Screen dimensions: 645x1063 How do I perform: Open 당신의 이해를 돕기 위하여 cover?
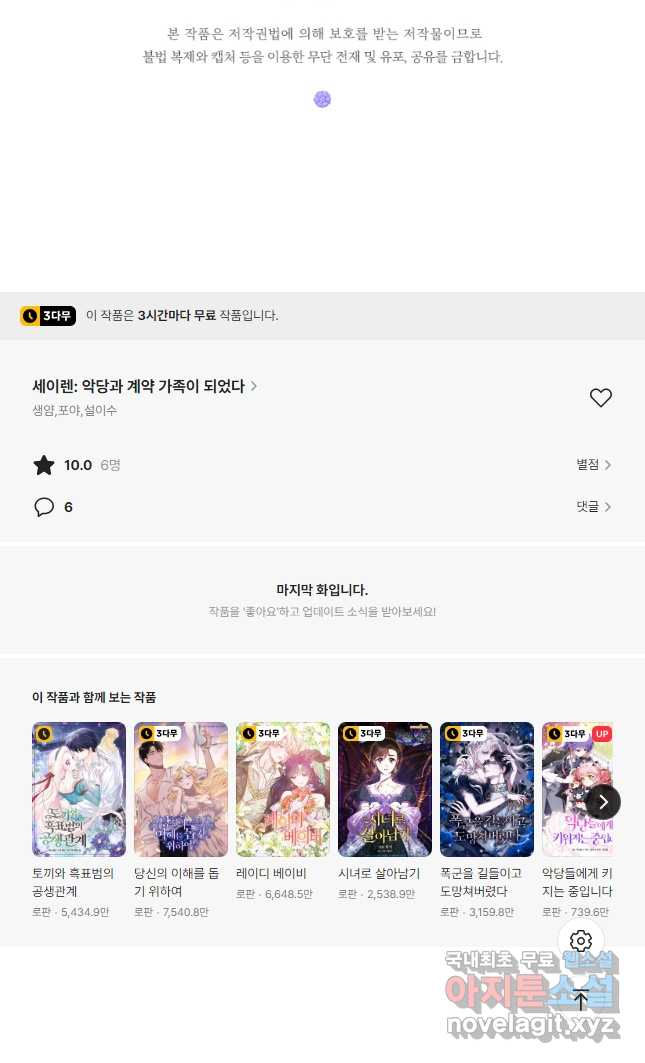pyautogui.click(x=180, y=789)
